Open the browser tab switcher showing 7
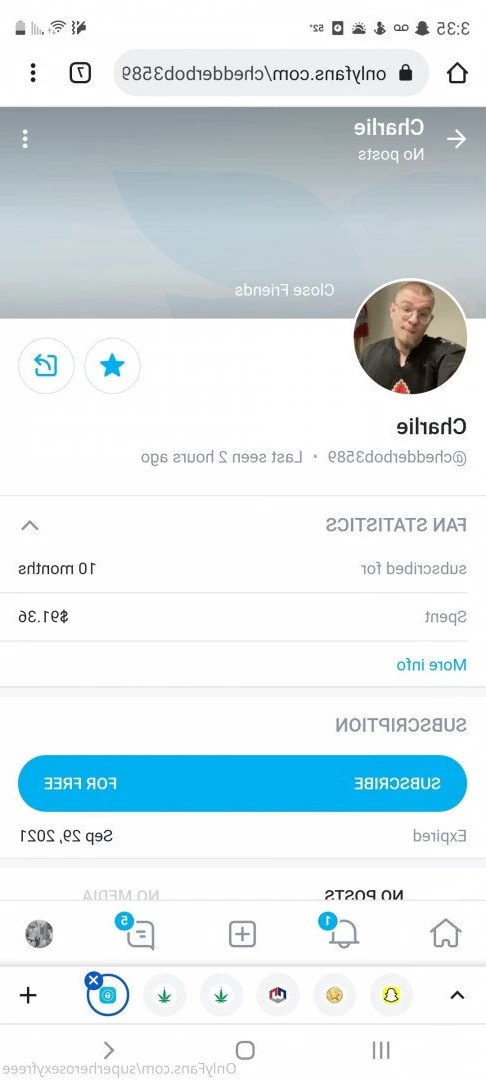The height and width of the screenshot is (1080, 486). 81,72
